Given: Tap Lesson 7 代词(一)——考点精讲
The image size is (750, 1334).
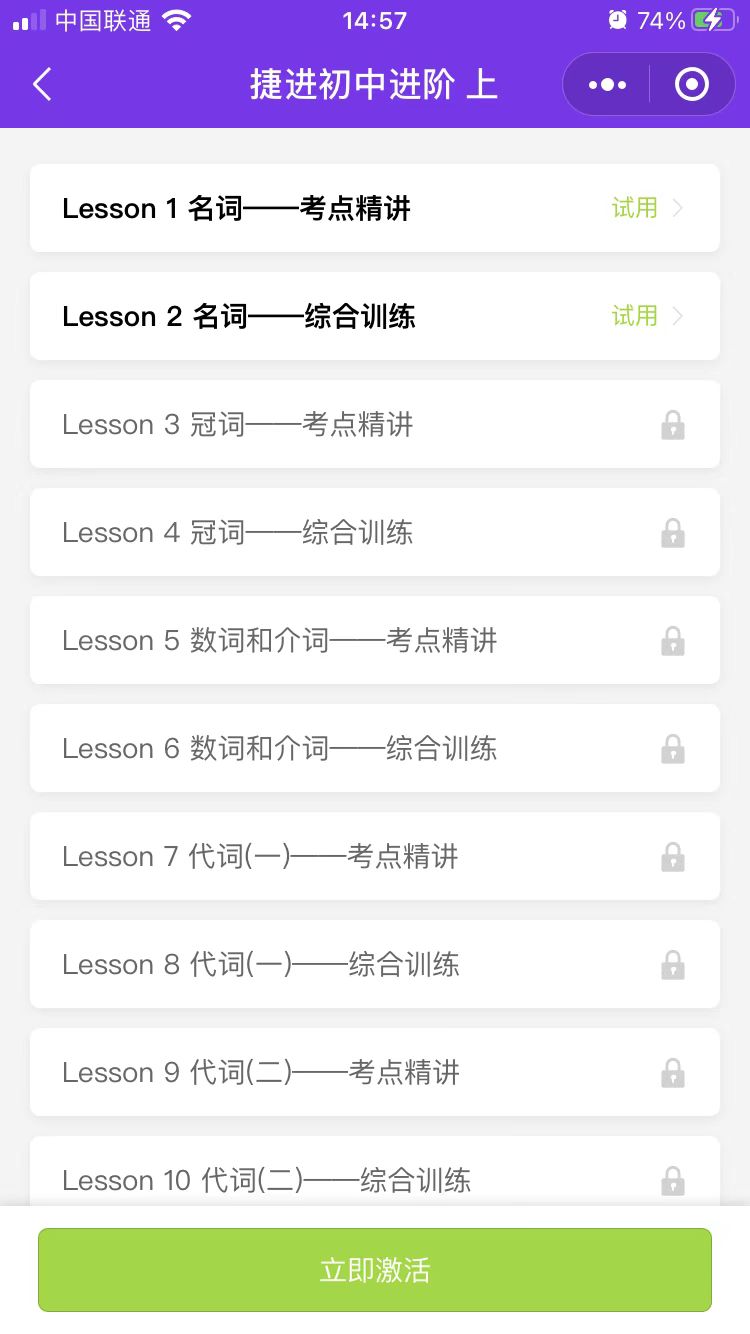Looking at the screenshot, I should click(375, 856).
